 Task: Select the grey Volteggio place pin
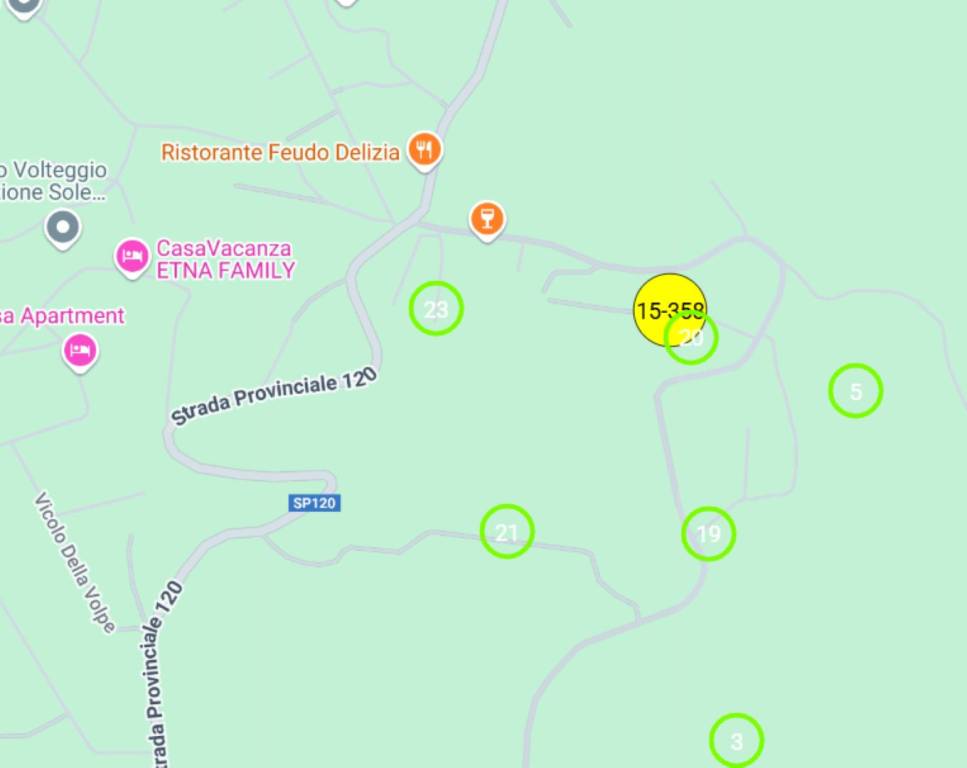click(x=63, y=227)
